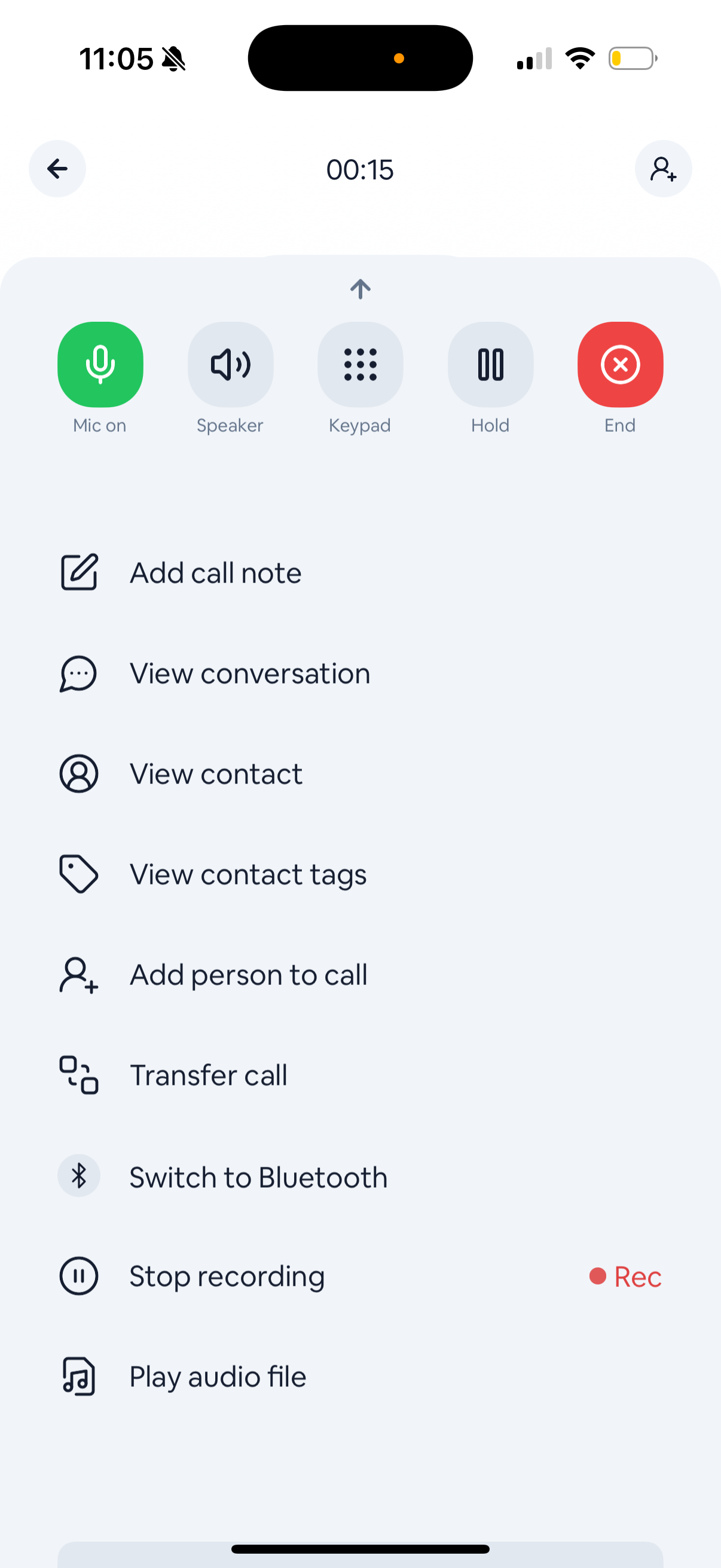Show View contact tags
Viewport: 721px width, 1568px height.
(x=248, y=874)
